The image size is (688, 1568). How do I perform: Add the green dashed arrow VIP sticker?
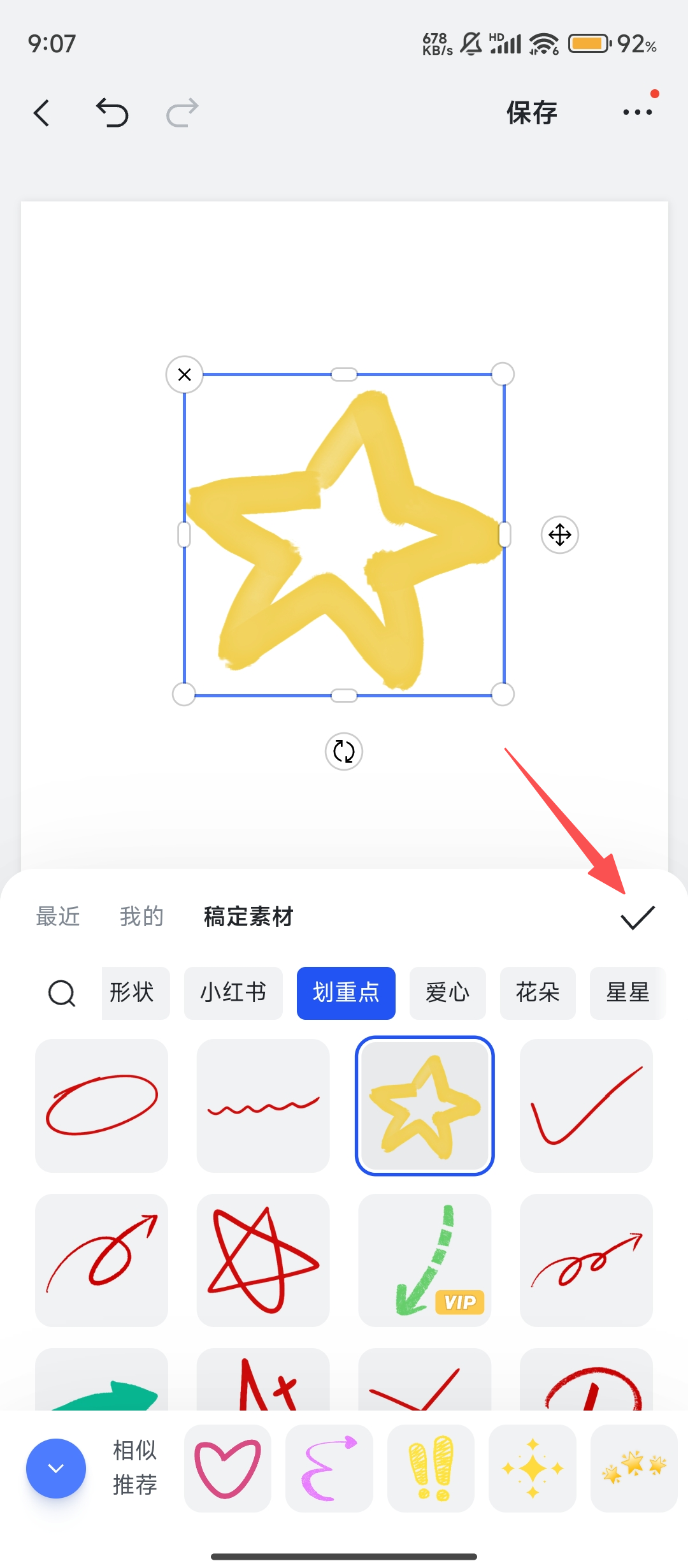click(x=425, y=1260)
